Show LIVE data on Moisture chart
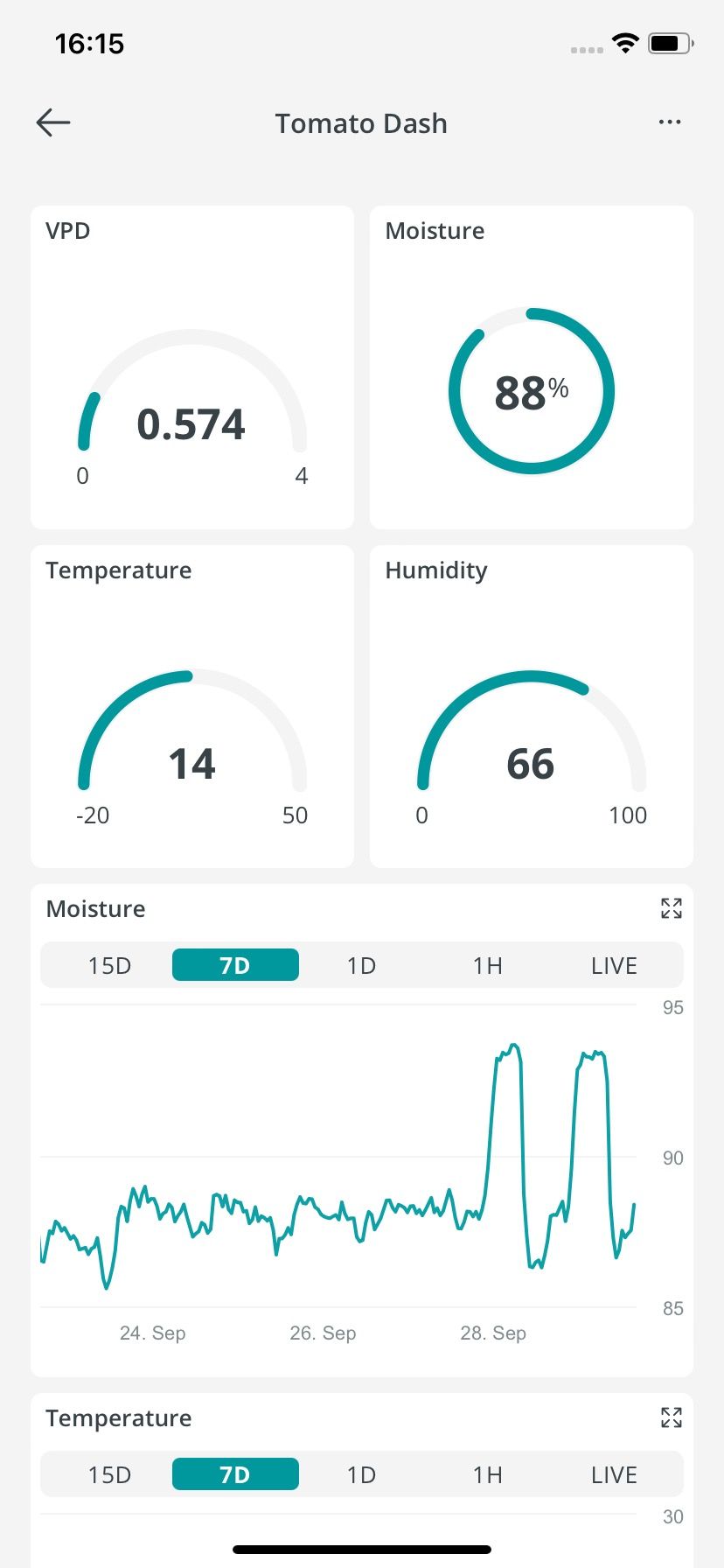 tap(614, 965)
